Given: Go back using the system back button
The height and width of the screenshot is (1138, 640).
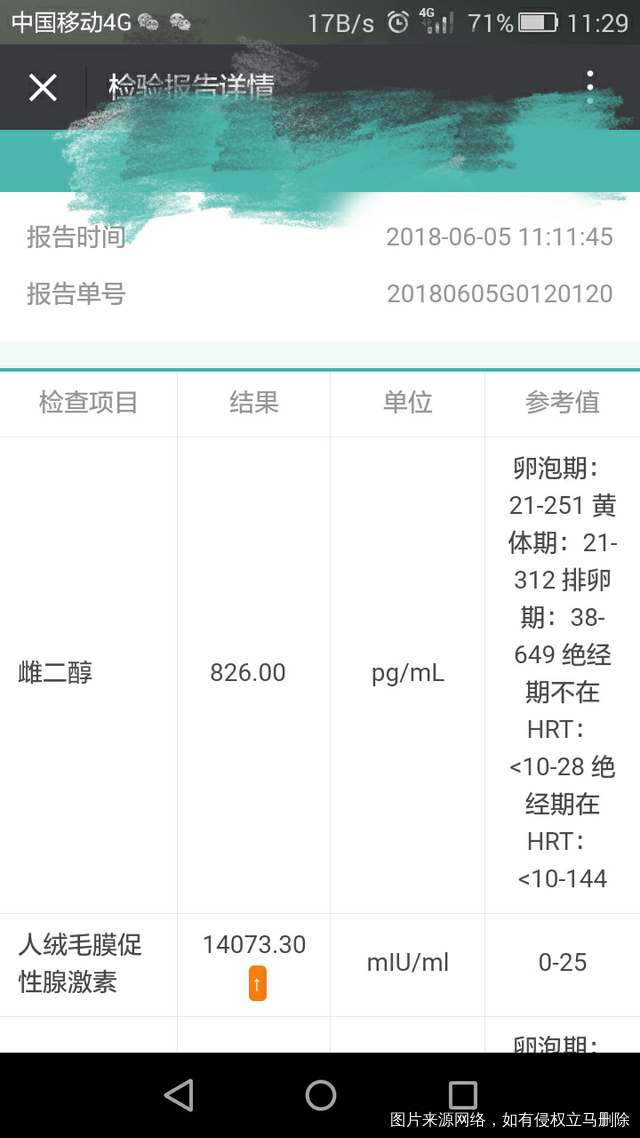Looking at the screenshot, I should coord(179,1095).
